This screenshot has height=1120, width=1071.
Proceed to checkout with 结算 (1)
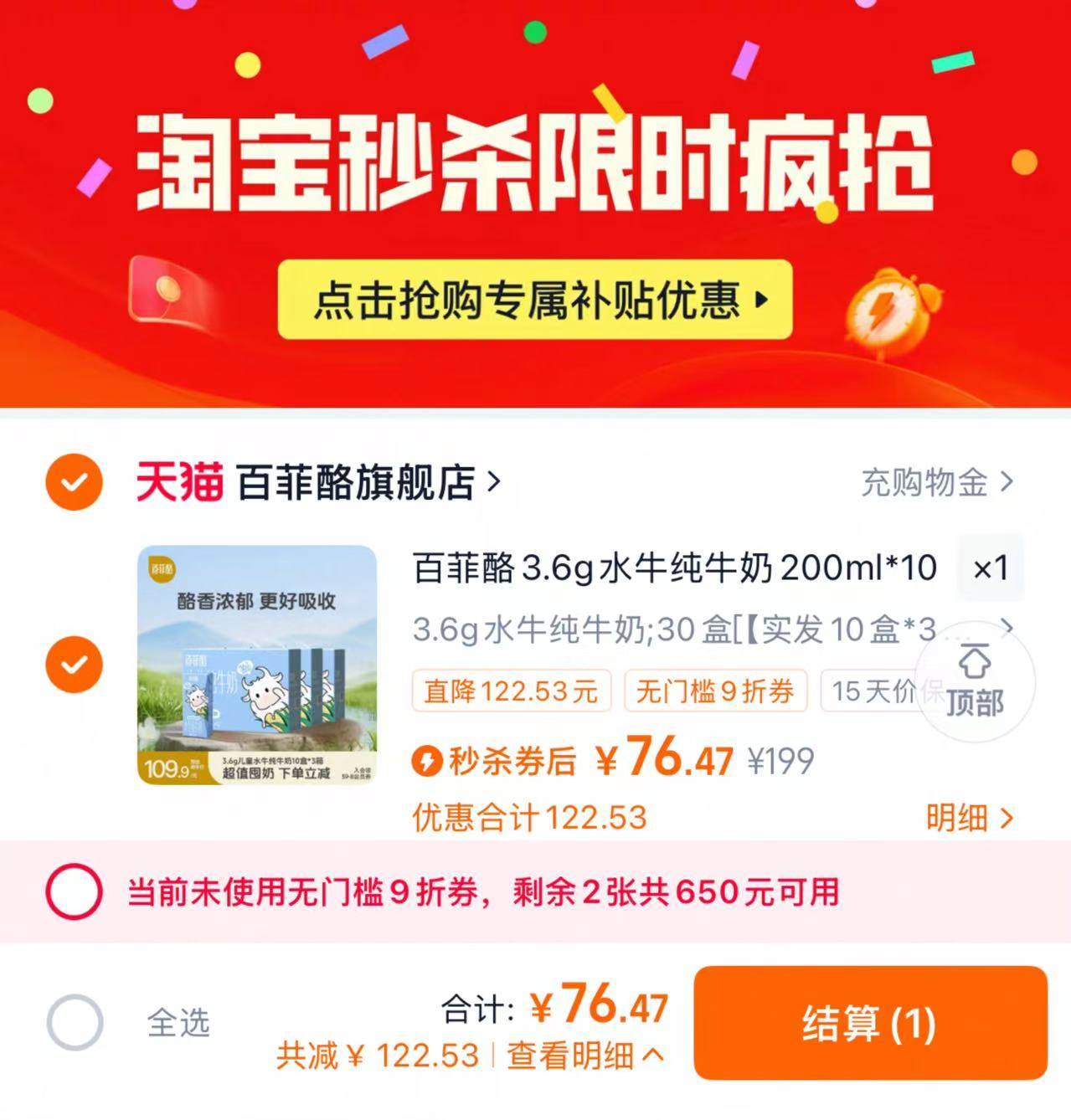[869, 1023]
